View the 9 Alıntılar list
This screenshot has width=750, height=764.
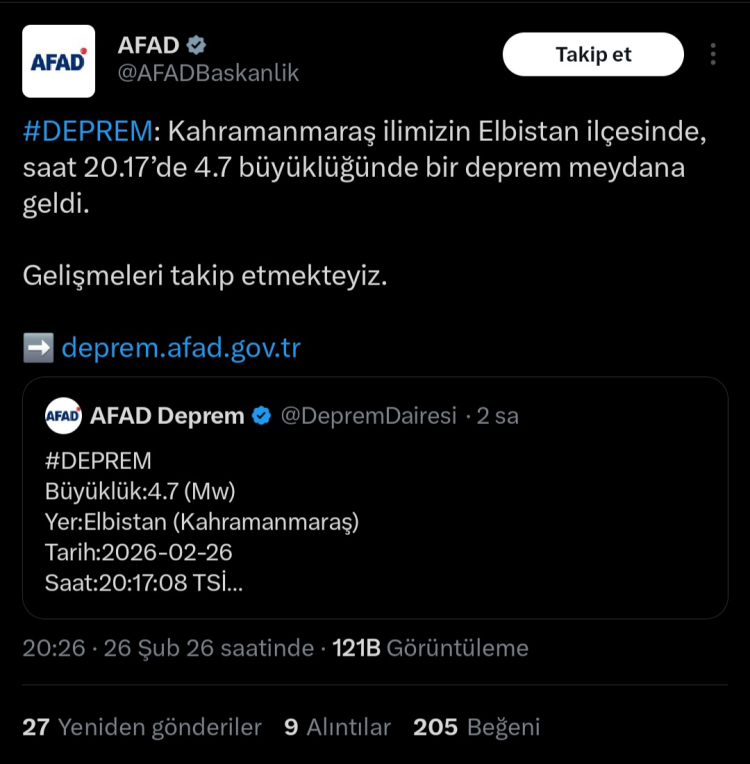coord(337,727)
